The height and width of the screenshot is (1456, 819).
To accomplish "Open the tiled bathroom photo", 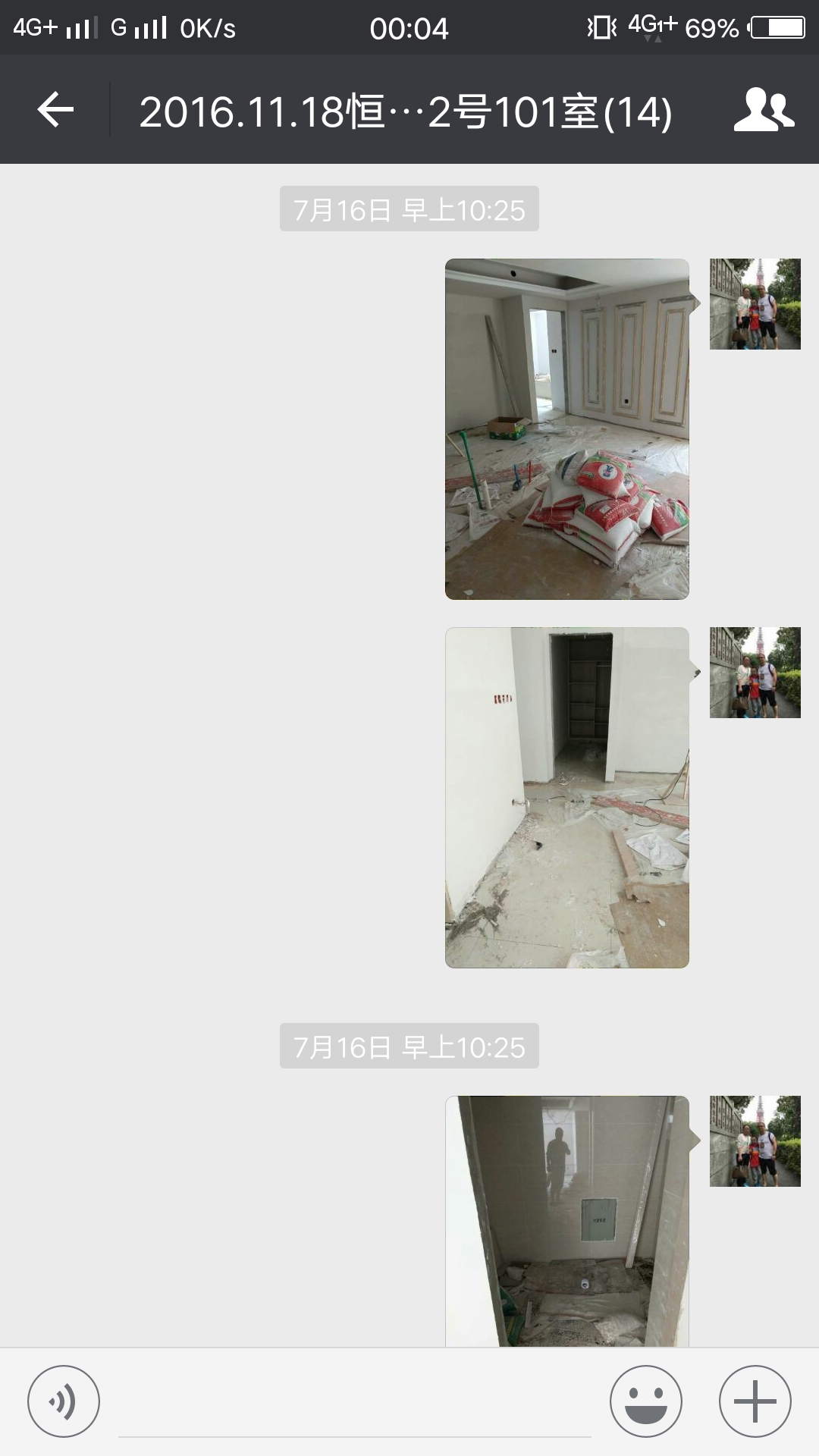I will [x=566, y=1221].
